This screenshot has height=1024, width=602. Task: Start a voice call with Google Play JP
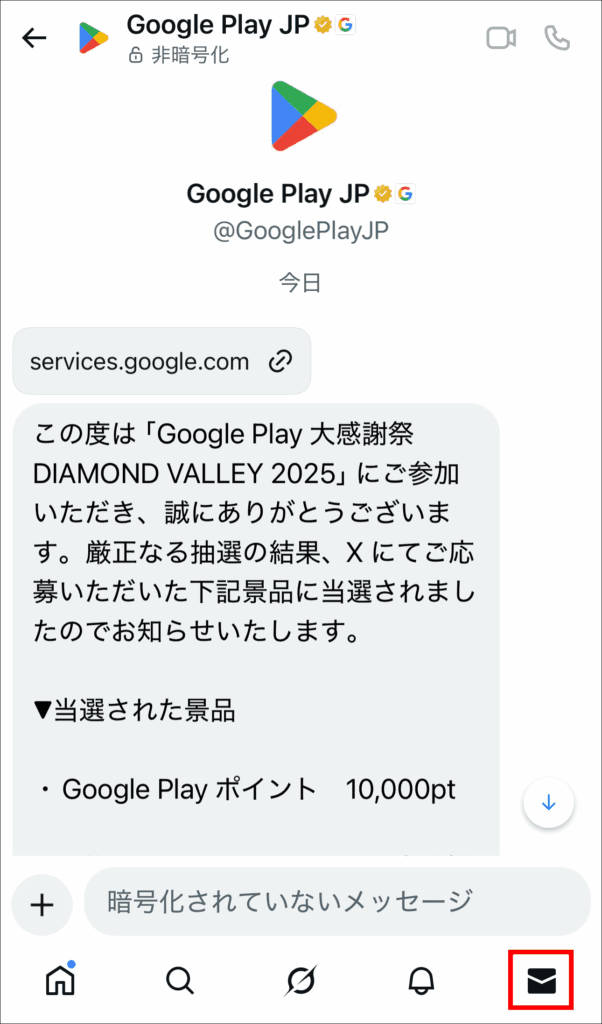[557, 38]
